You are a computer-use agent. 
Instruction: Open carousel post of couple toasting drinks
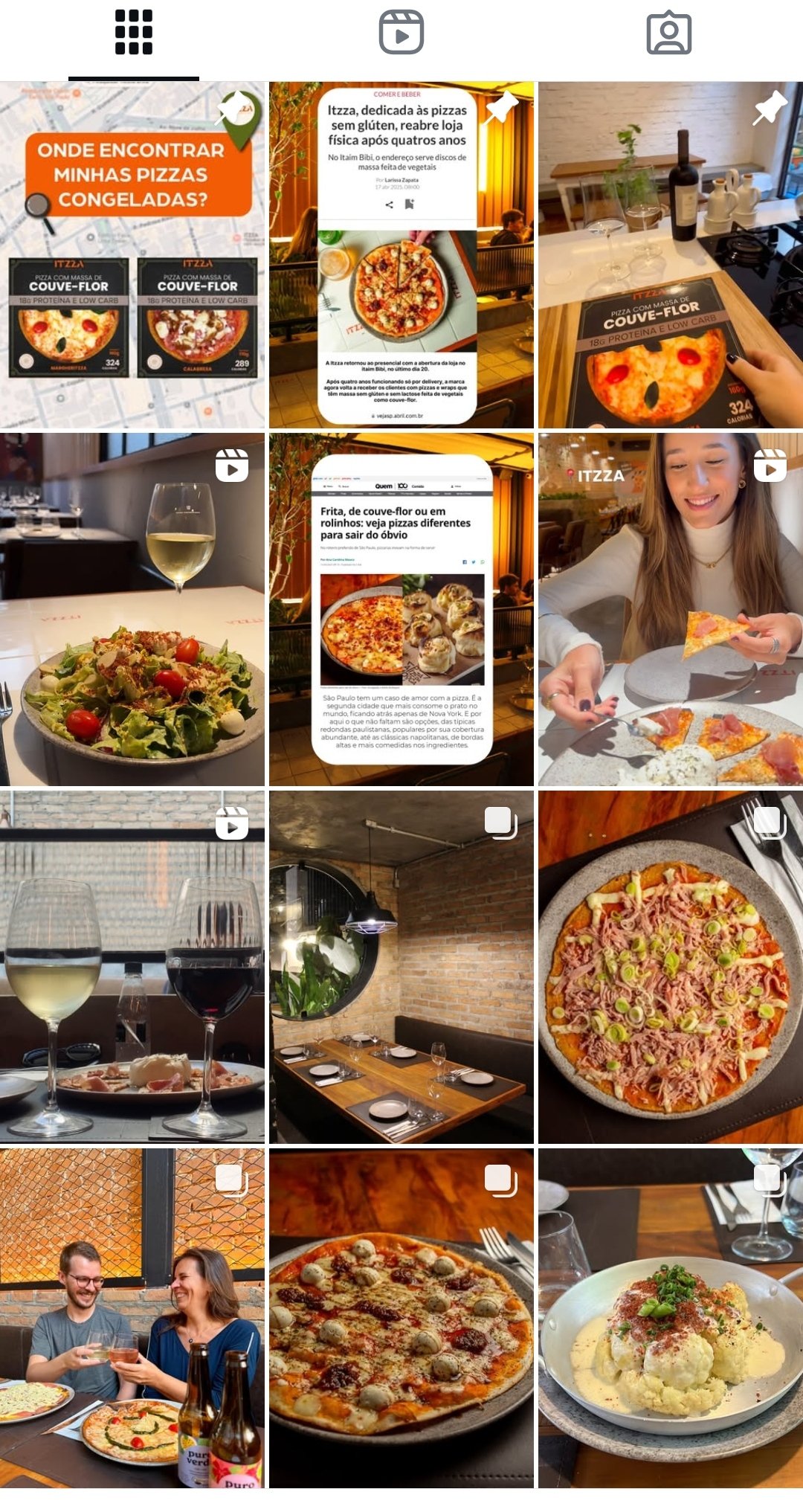(132, 1318)
